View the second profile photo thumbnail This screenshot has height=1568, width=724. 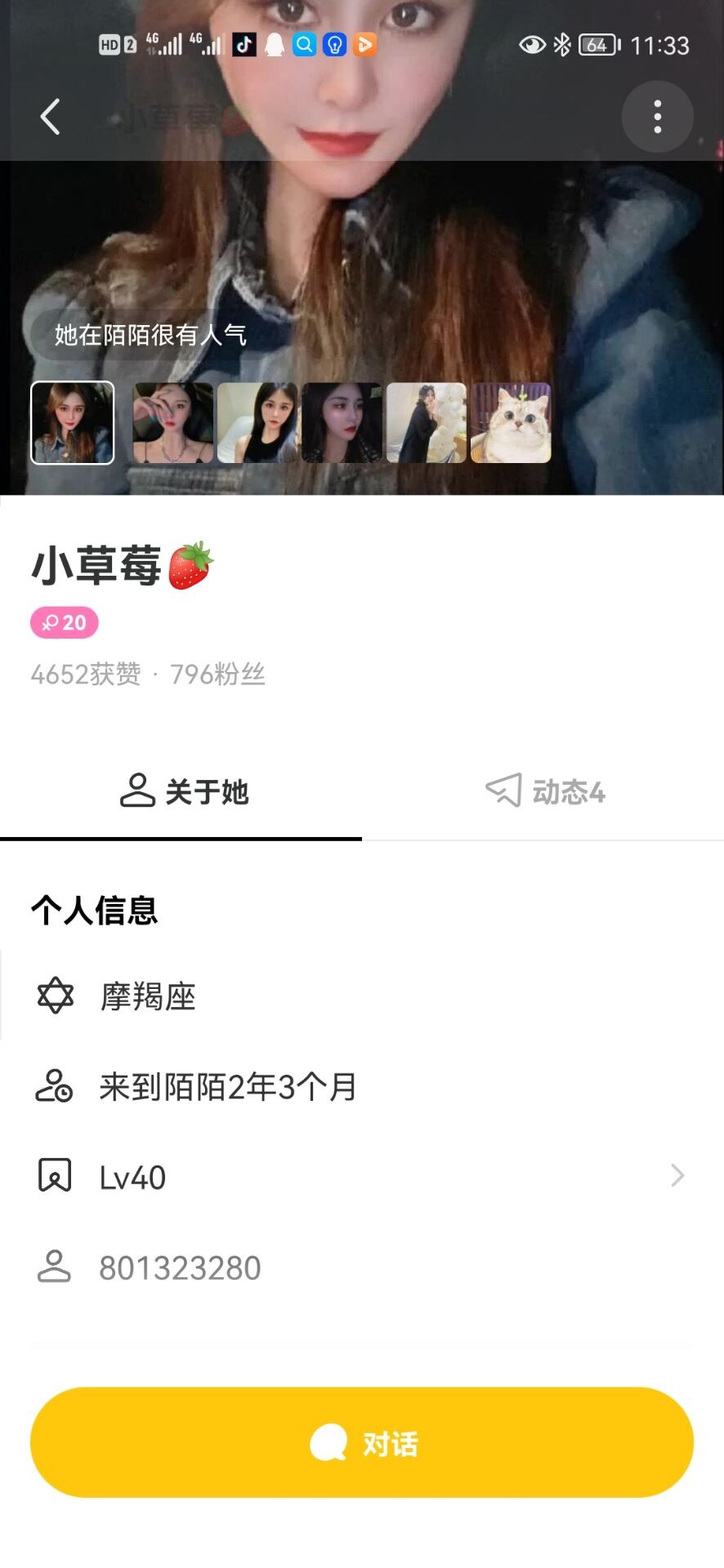[x=172, y=423]
